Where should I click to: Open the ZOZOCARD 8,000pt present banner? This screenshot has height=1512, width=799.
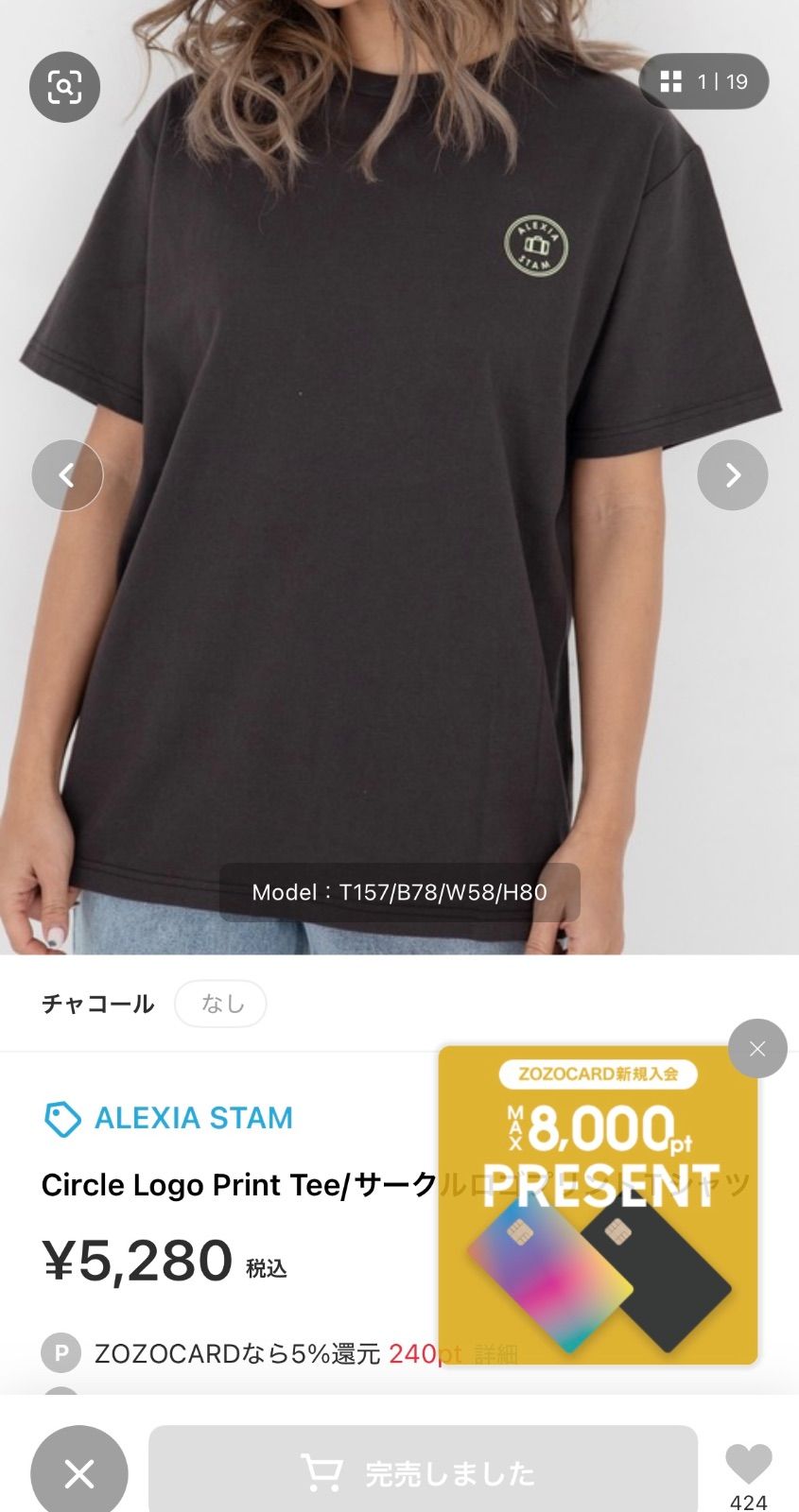click(x=599, y=1205)
